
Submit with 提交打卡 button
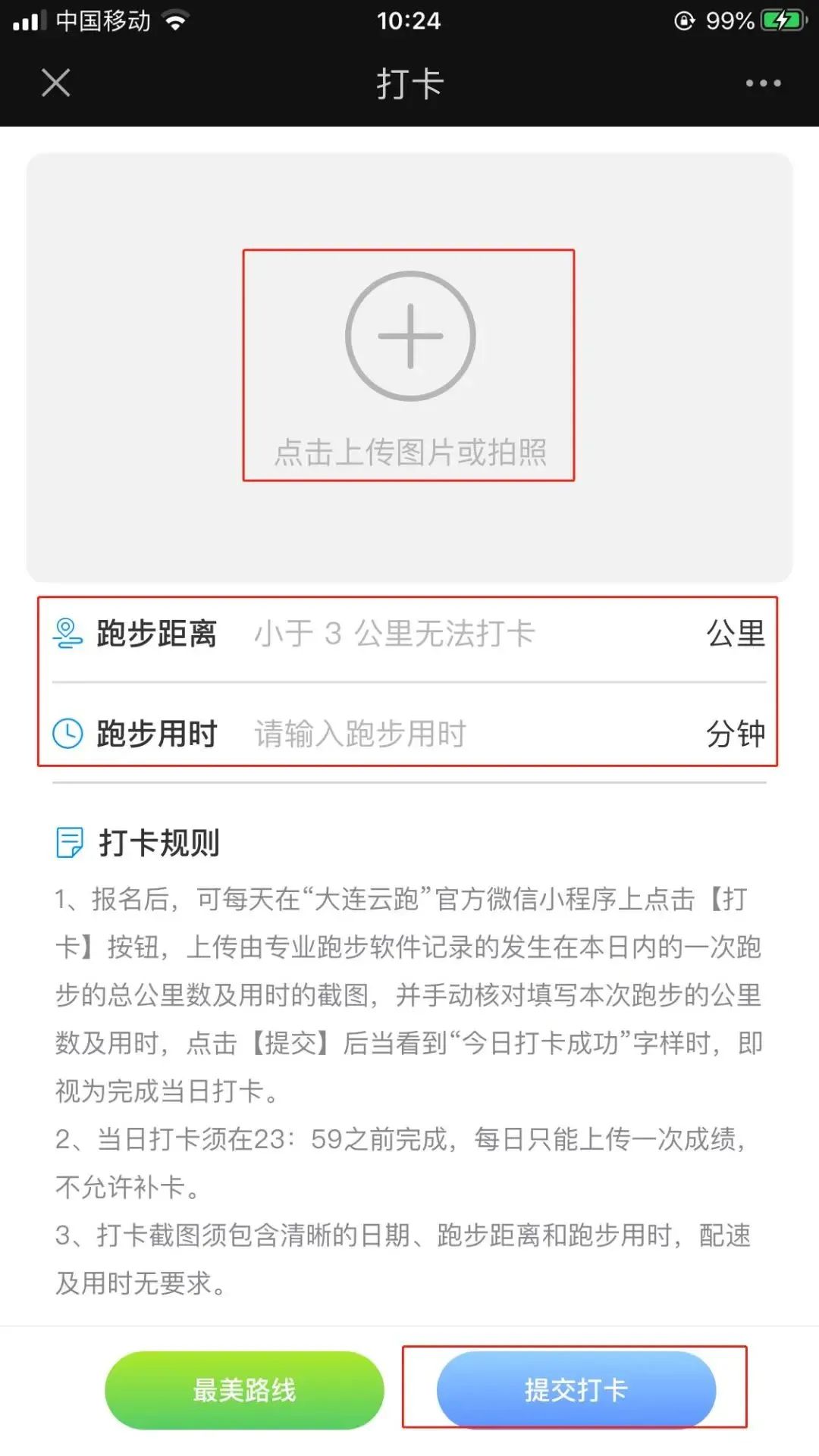pyautogui.click(x=576, y=1390)
